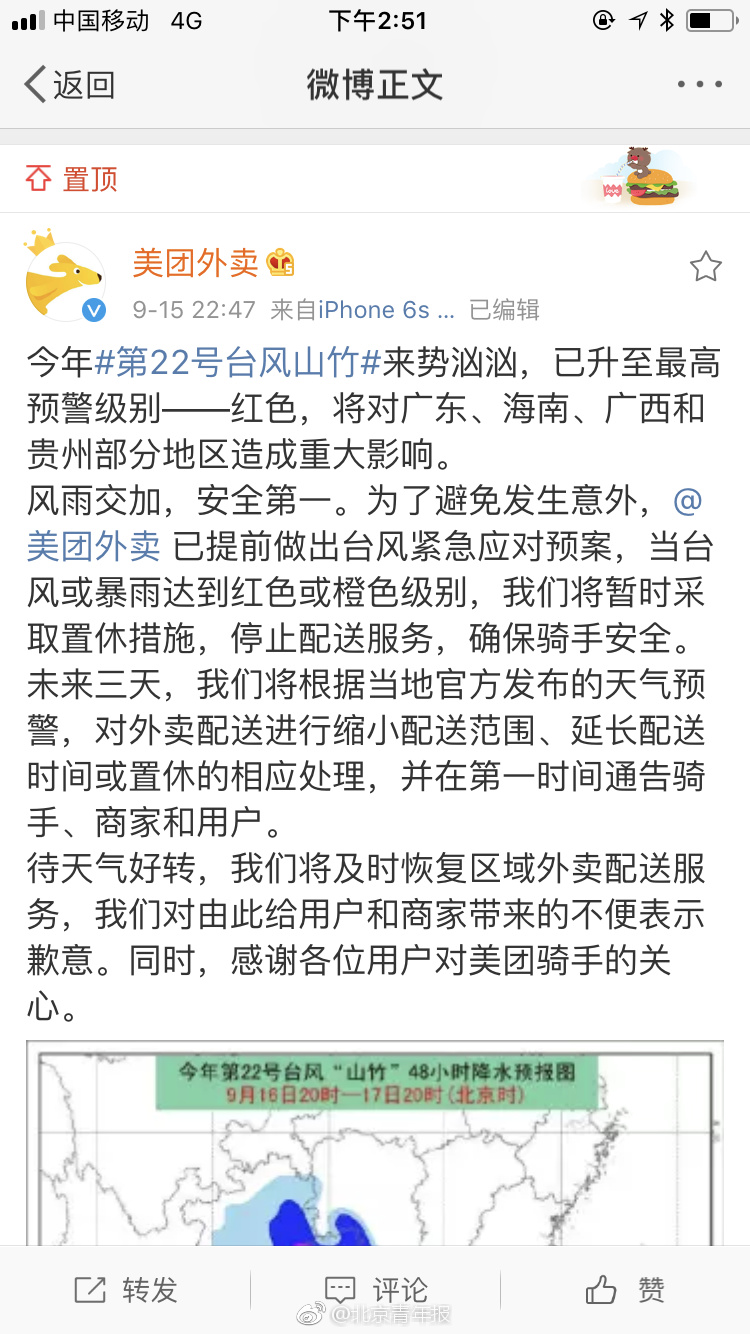The width and height of the screenshot is (750, 1334).
Task: Repost this Weibo via 转发
Action: pos(126,1290)
